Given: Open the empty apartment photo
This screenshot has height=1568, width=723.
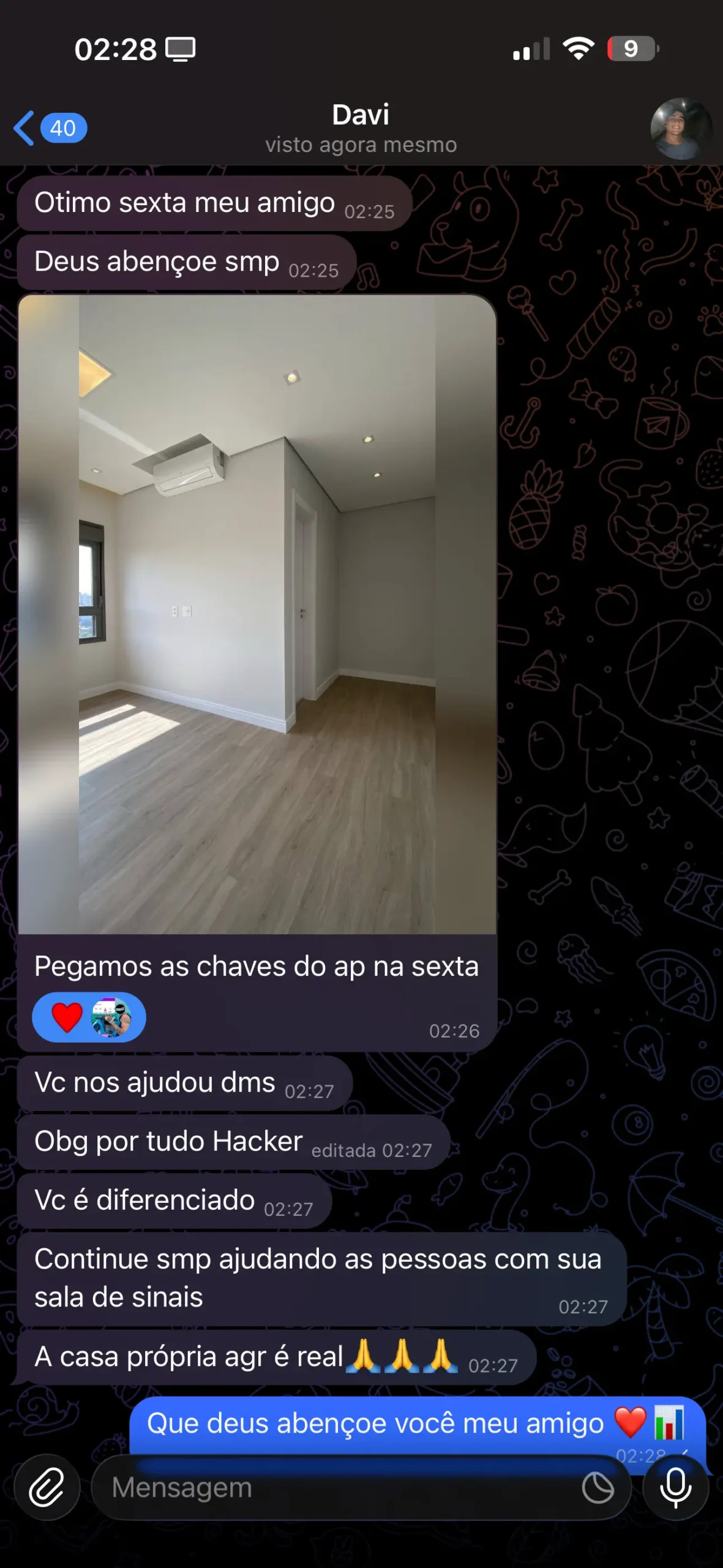Looking at the screenshot, I should (257, 614).
